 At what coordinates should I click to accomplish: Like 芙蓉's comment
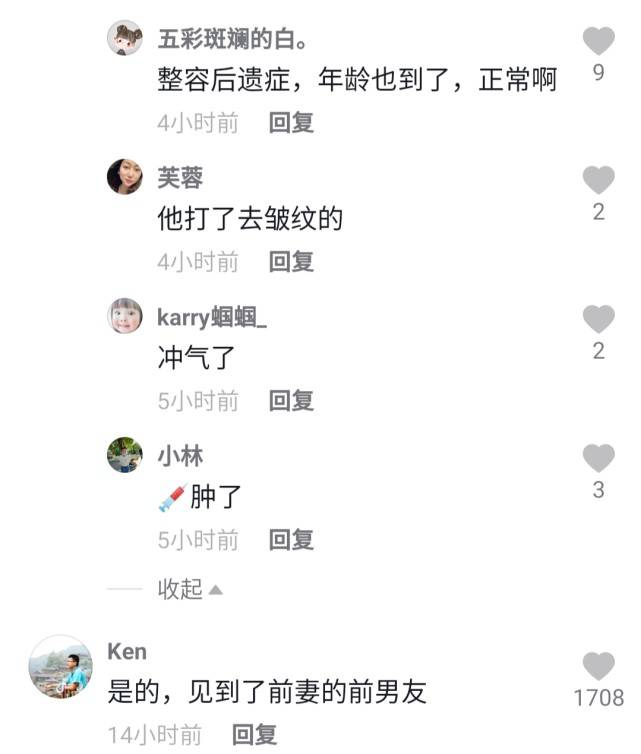pos(598,180)
